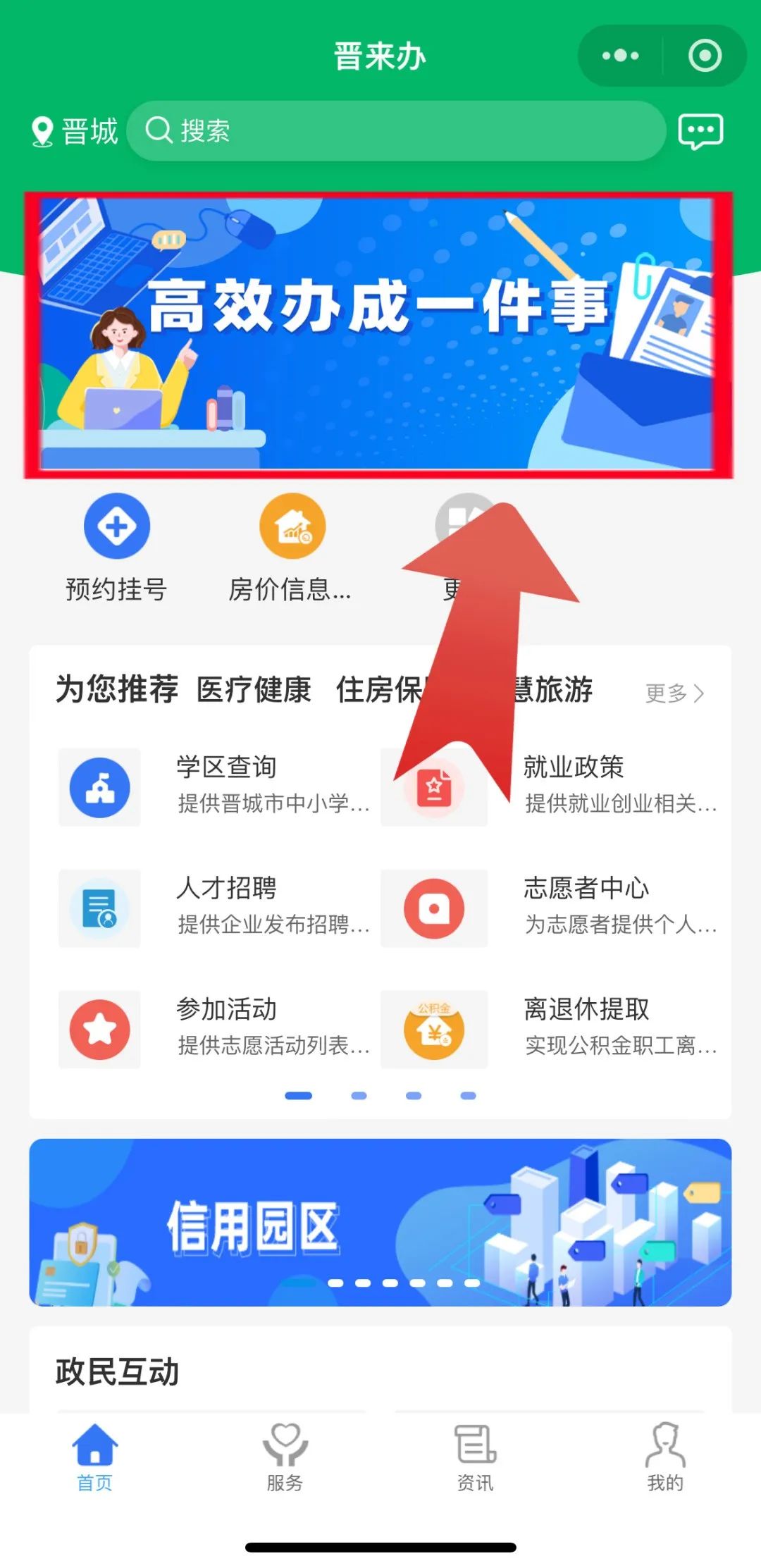Viewport: 761px width, 1568px height.
Task: View 更多 recommended services
Action: [674, 693]
